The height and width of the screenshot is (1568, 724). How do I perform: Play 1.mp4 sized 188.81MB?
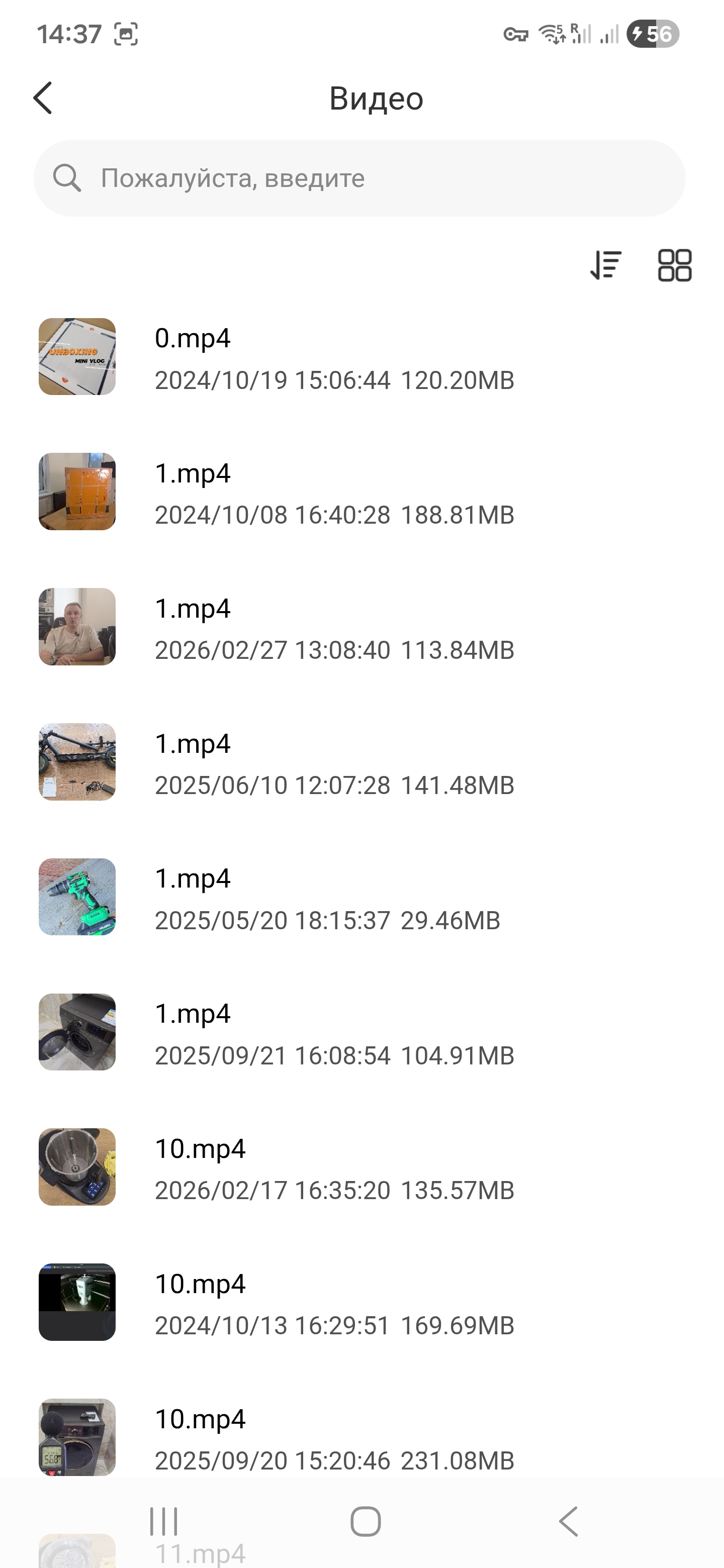point(334,493)
